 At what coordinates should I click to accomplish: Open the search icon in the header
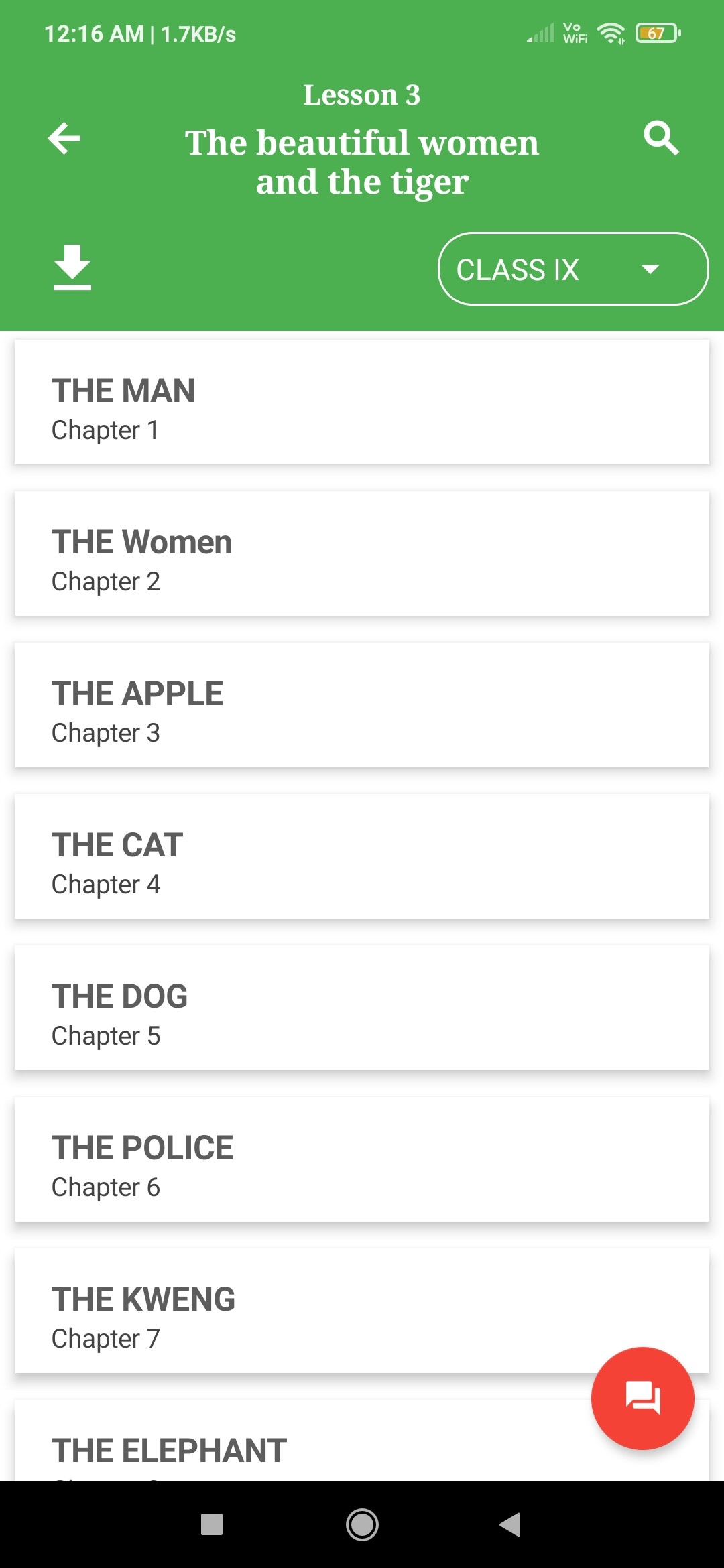coord(661,139)
